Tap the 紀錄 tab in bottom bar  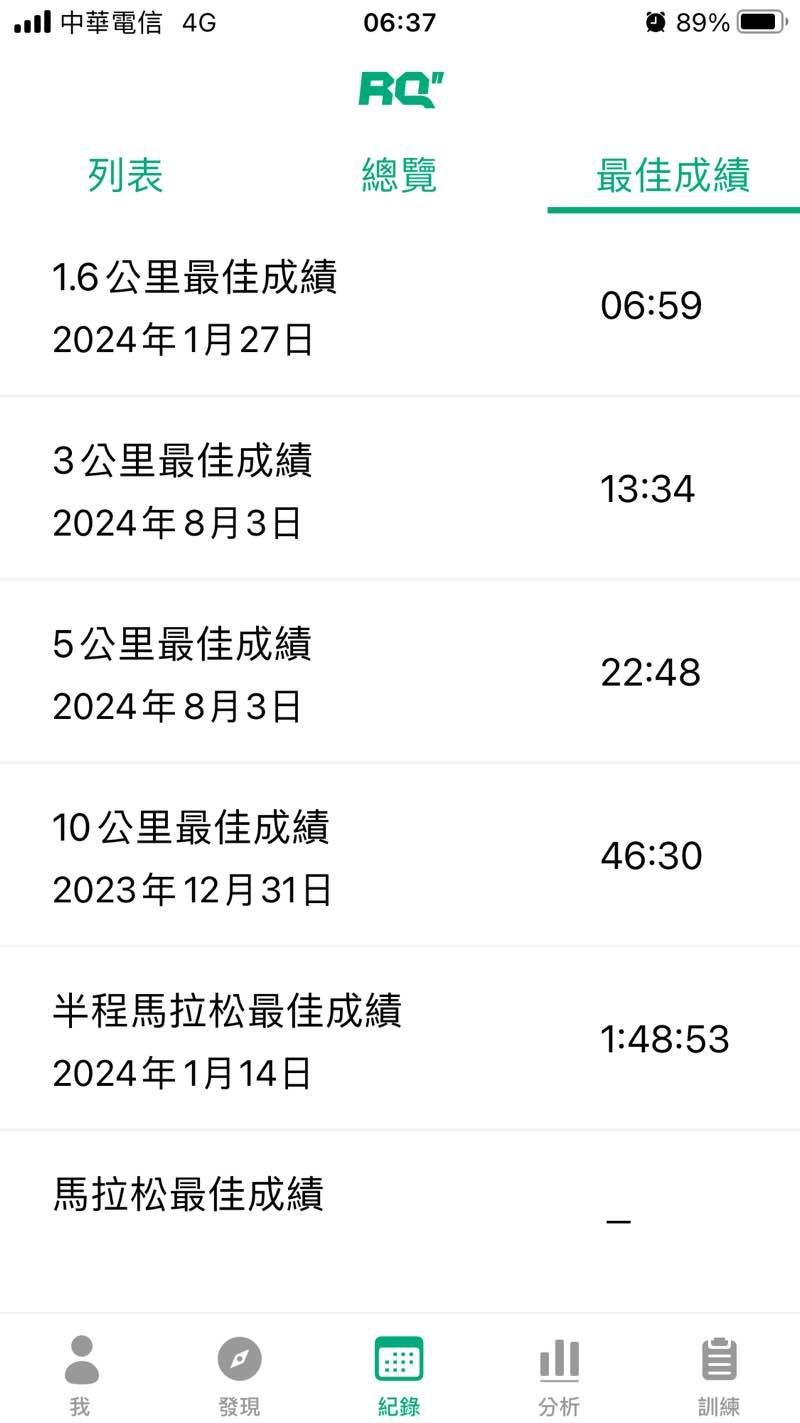[x=399, y=1375]
